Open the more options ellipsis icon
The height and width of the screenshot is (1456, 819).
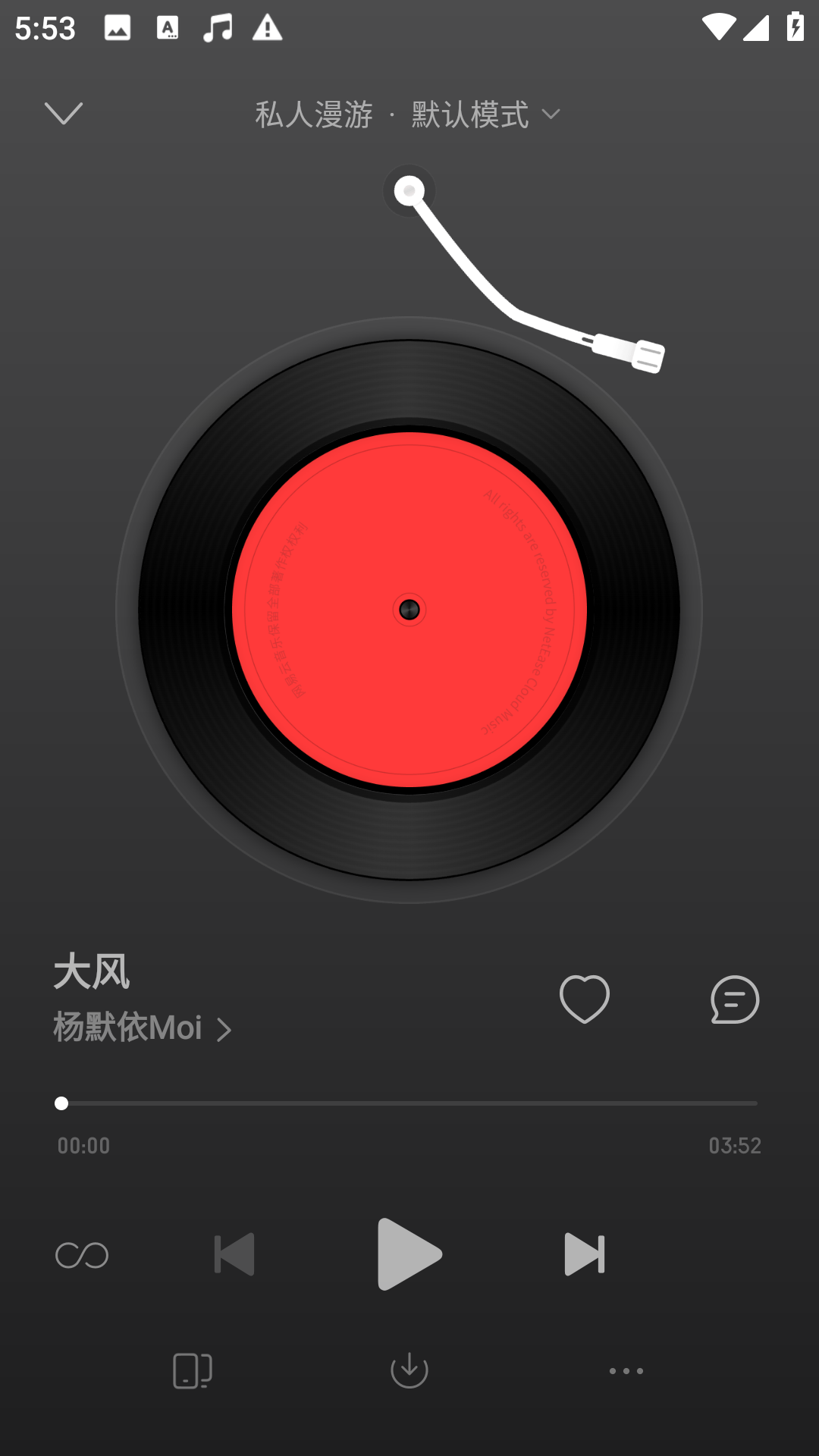click(626, 1370)
